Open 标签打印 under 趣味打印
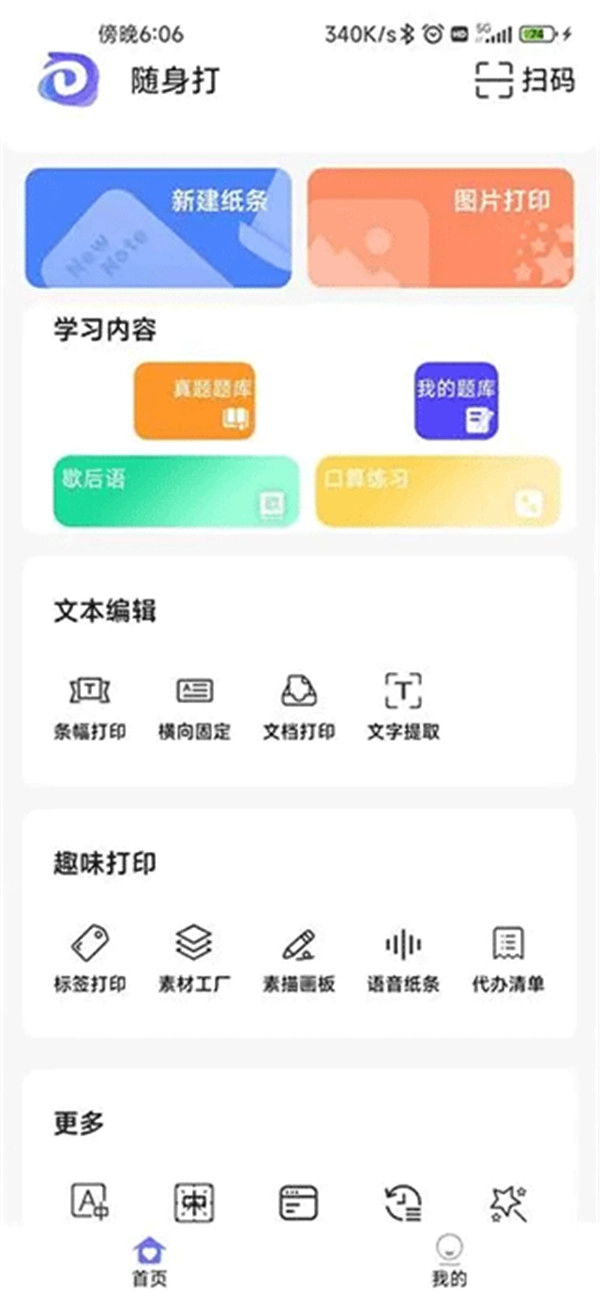Viewport: 600px width, 1301px height. (x=90, y=958)
